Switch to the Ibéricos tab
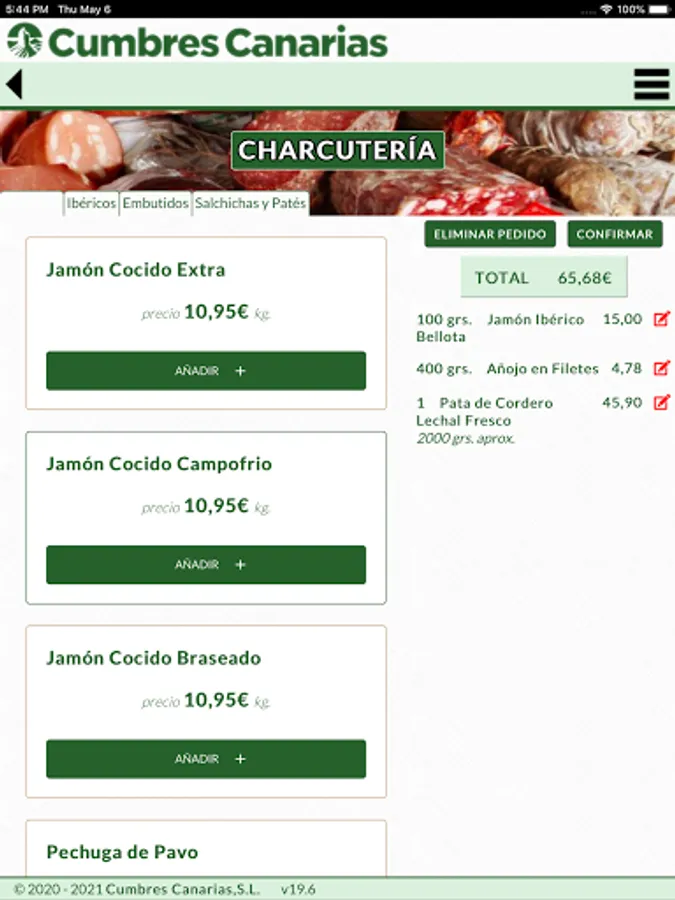675x900 pixels. (91, 203)
